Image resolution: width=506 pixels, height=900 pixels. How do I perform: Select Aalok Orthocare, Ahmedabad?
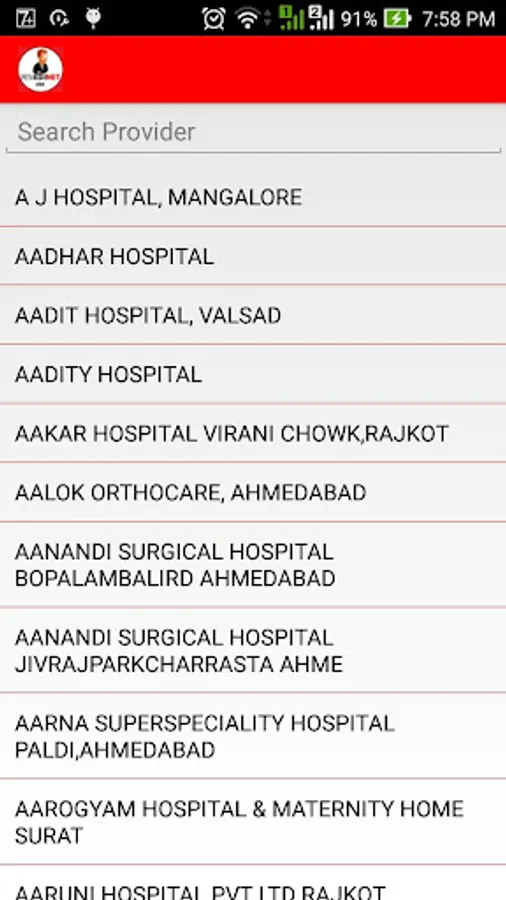253,492
